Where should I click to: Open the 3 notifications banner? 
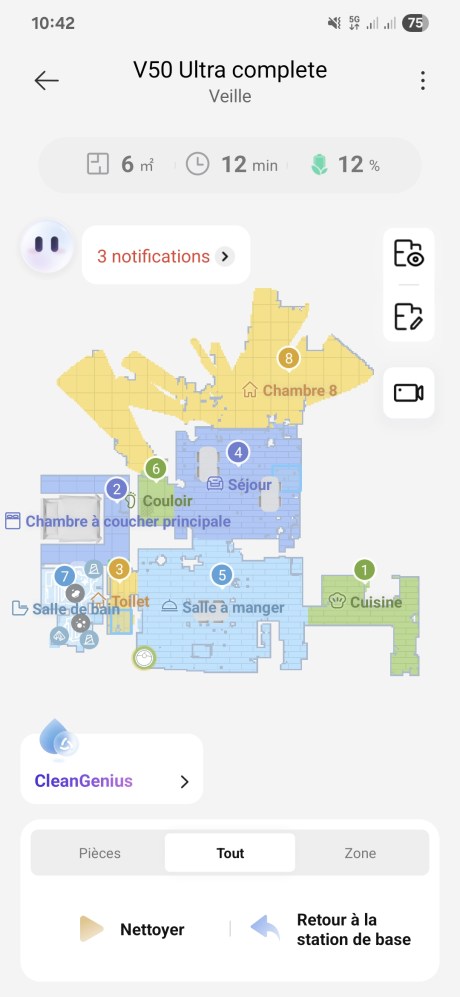pos(166,256)
